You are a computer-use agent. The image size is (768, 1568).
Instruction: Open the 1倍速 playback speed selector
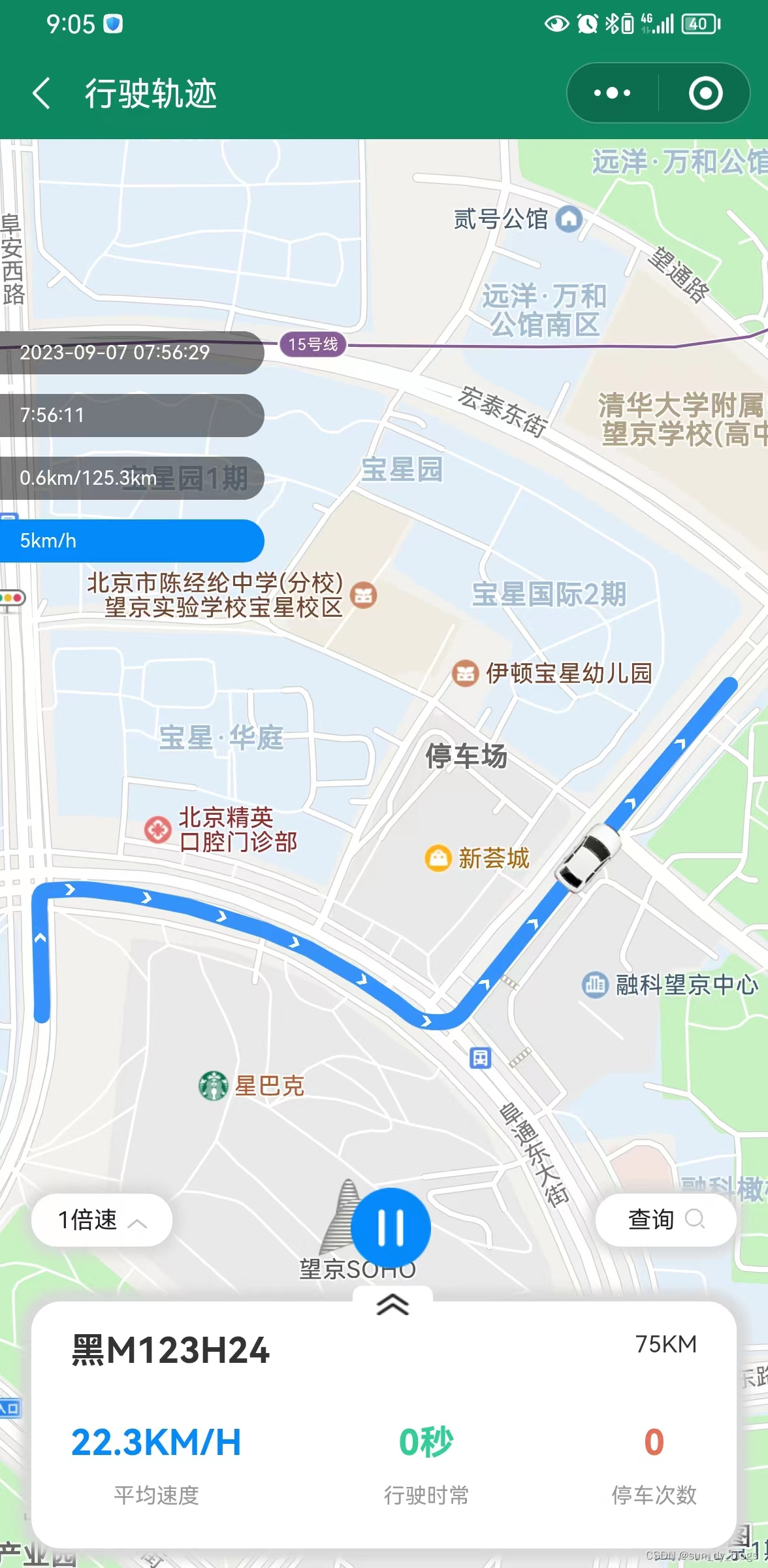tap(99, 1219)
